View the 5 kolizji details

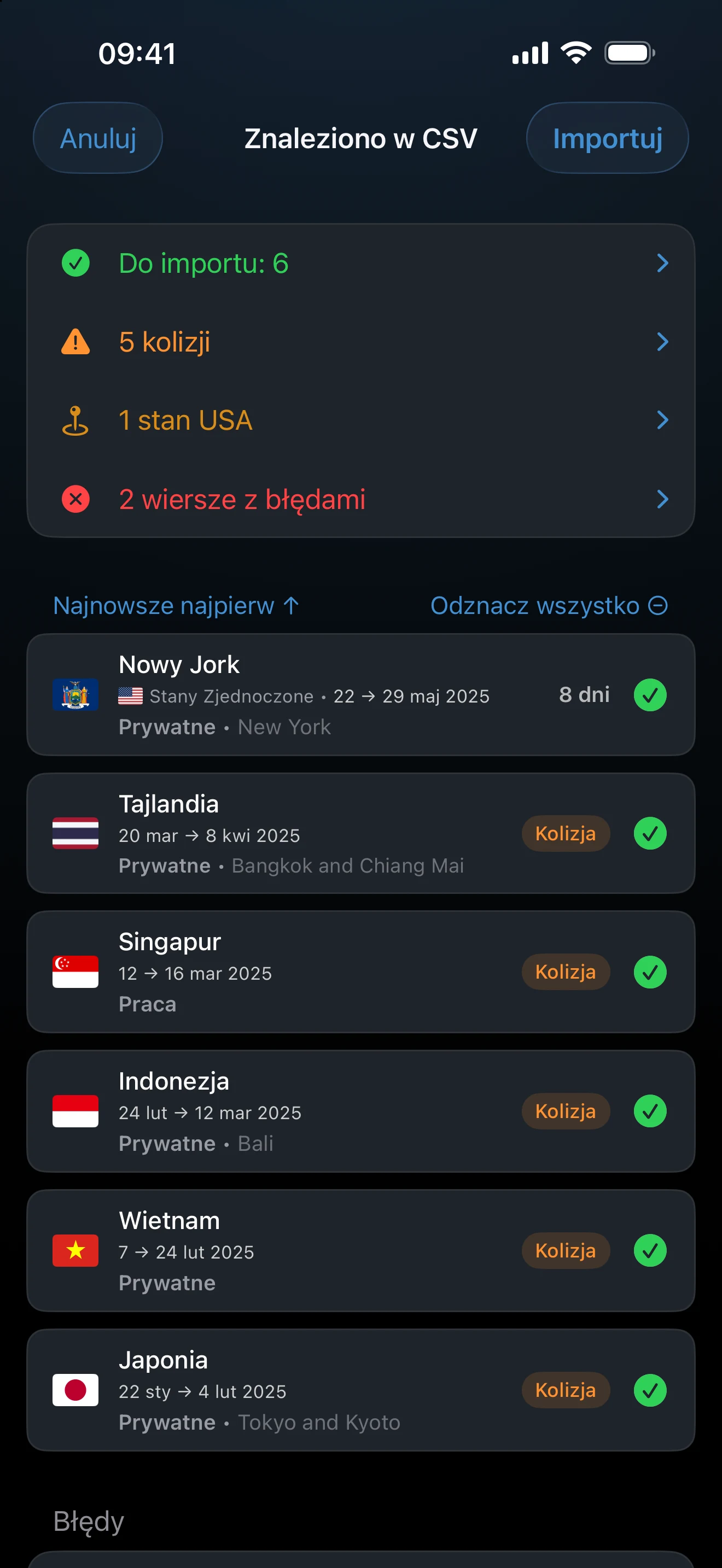(x=361, y=342)
